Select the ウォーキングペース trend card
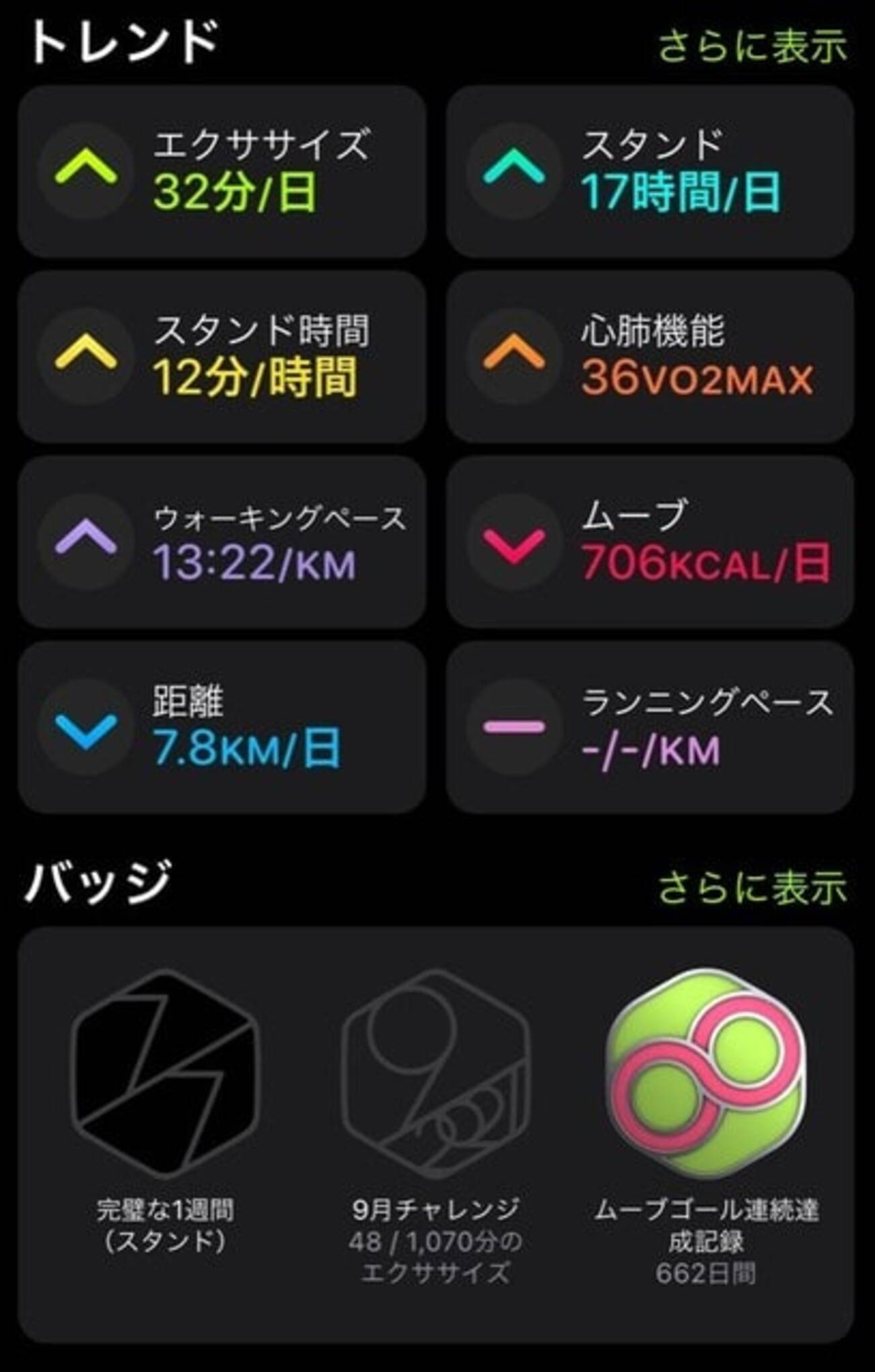 (222, 542)
